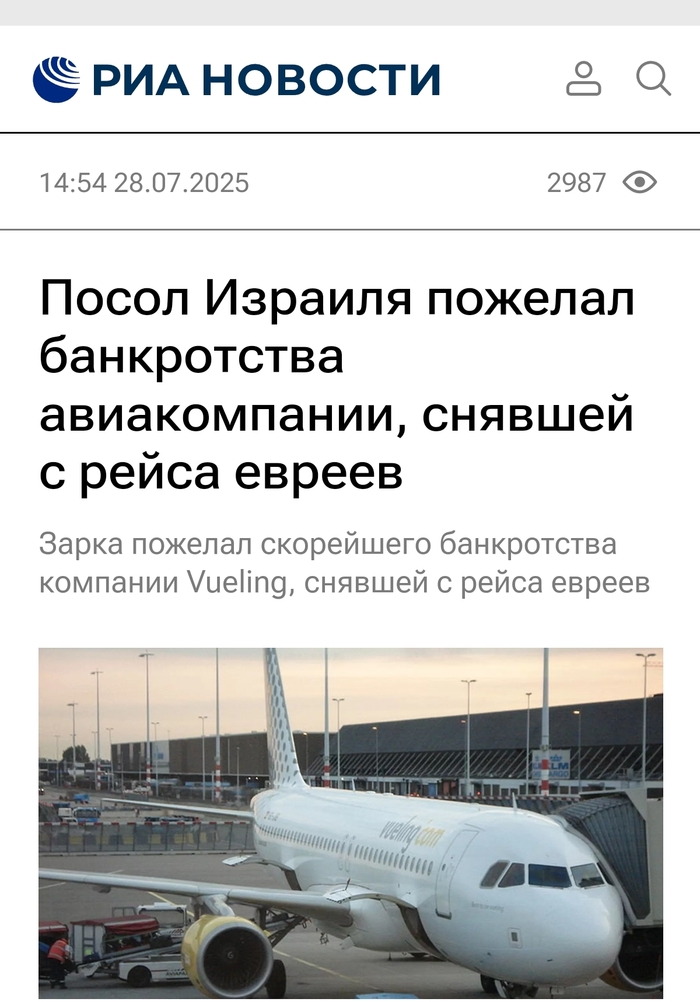Open the user profile icon

[583, 79]
